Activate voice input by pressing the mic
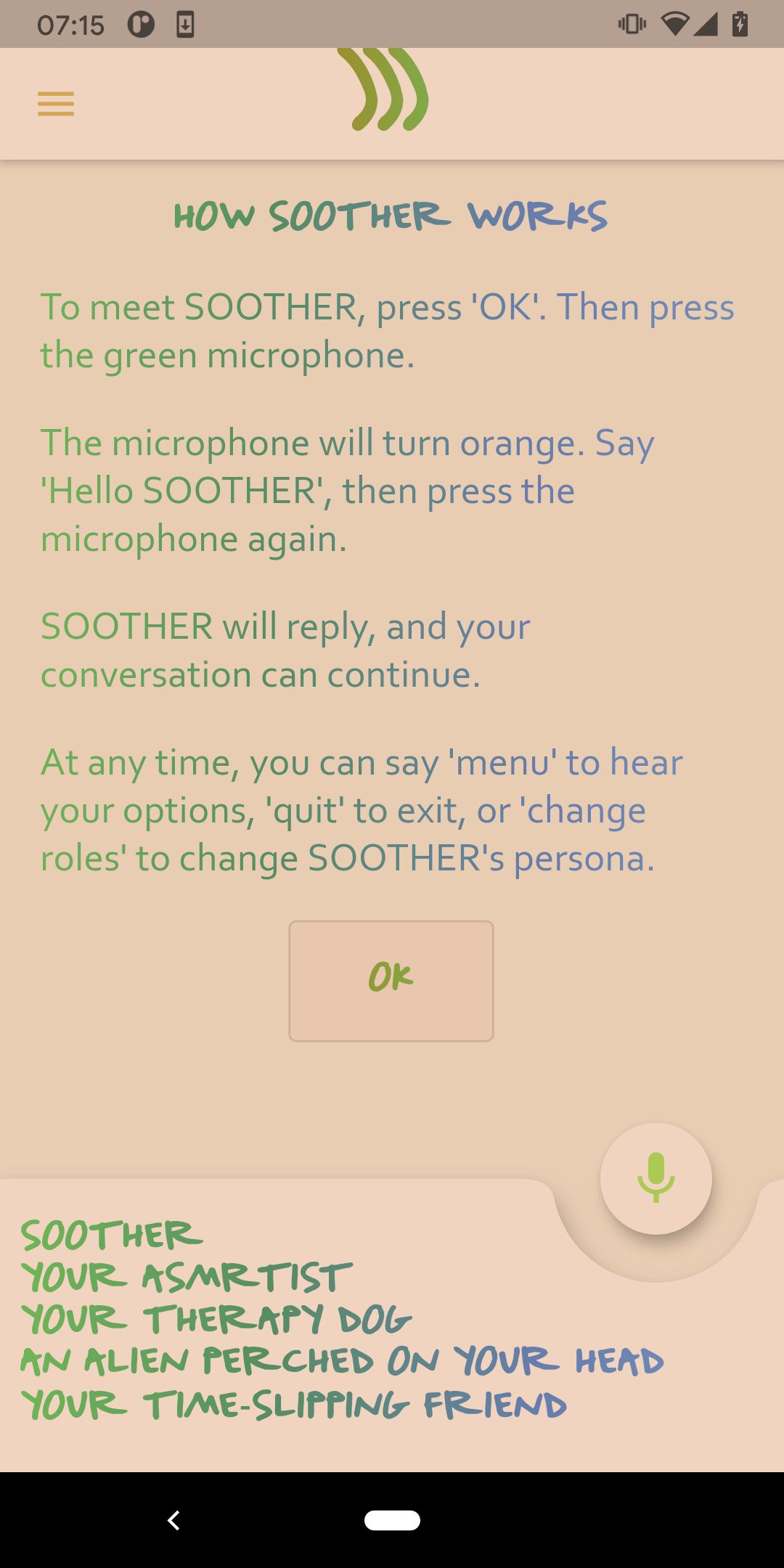784x1568 pixels. point(654,1179)
